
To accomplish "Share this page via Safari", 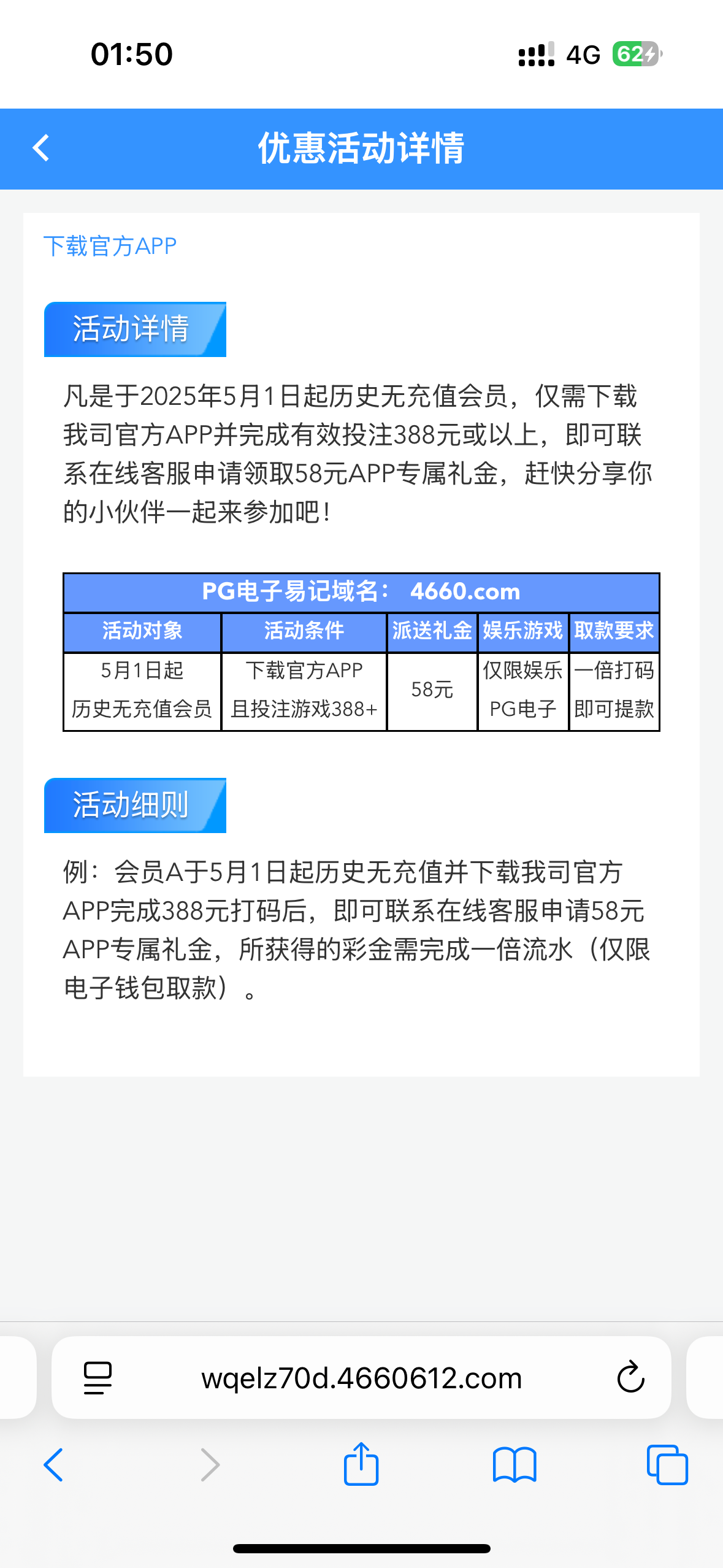I will point(361,1464).
